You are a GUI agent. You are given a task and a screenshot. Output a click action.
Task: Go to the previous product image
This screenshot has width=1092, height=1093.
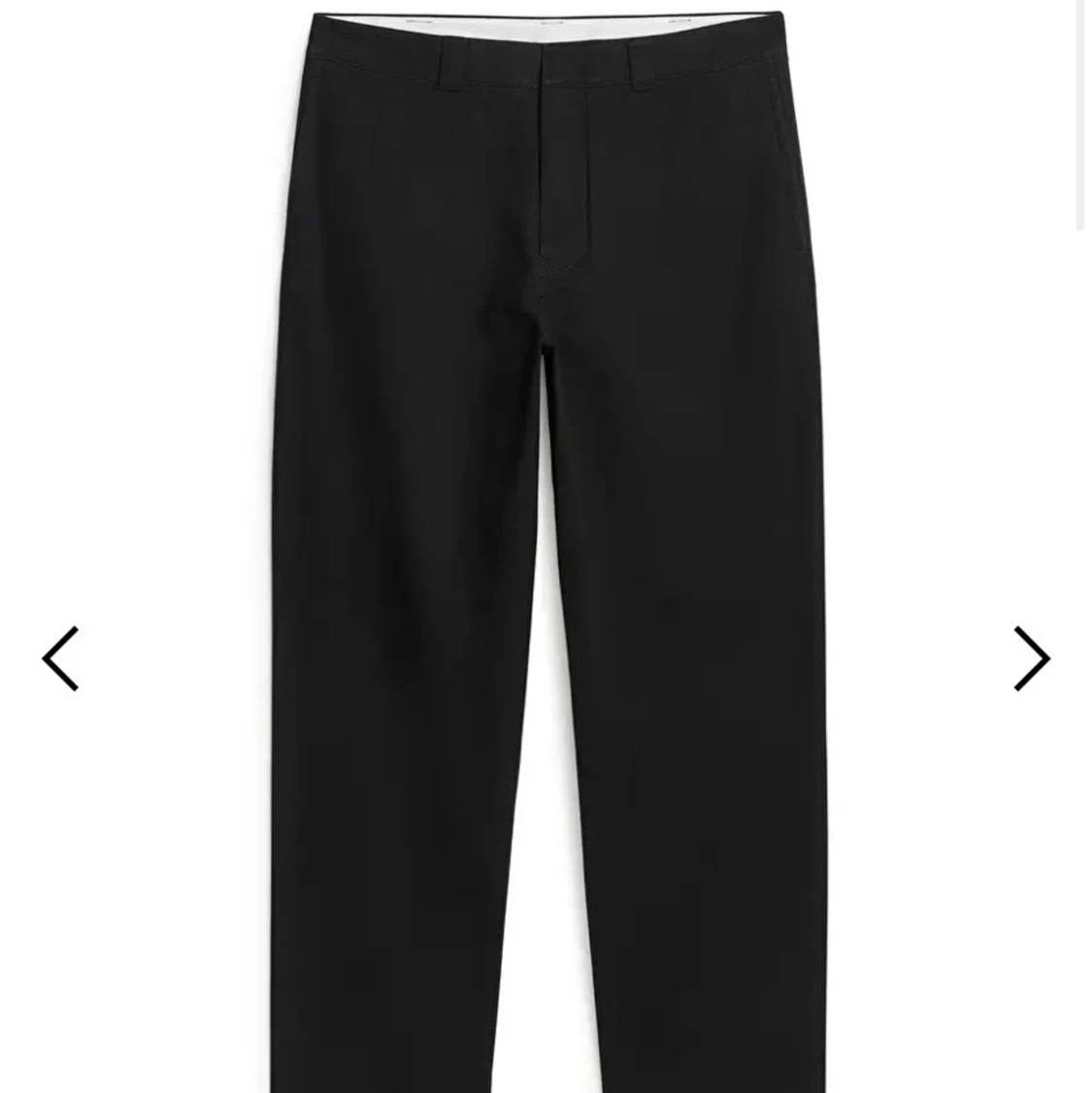tap(60, 659)
